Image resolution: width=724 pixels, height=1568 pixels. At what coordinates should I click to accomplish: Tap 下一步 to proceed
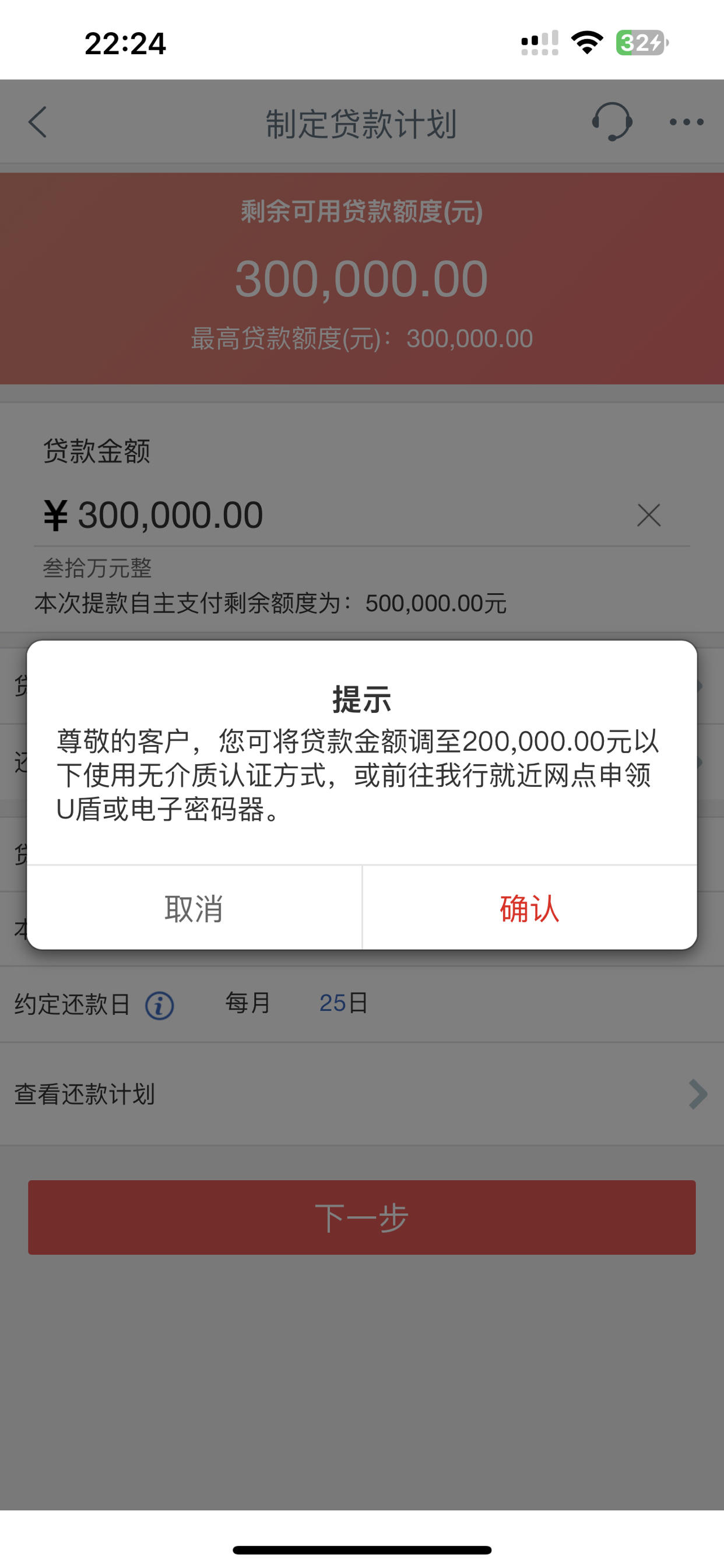click(x=362, y=1218)
